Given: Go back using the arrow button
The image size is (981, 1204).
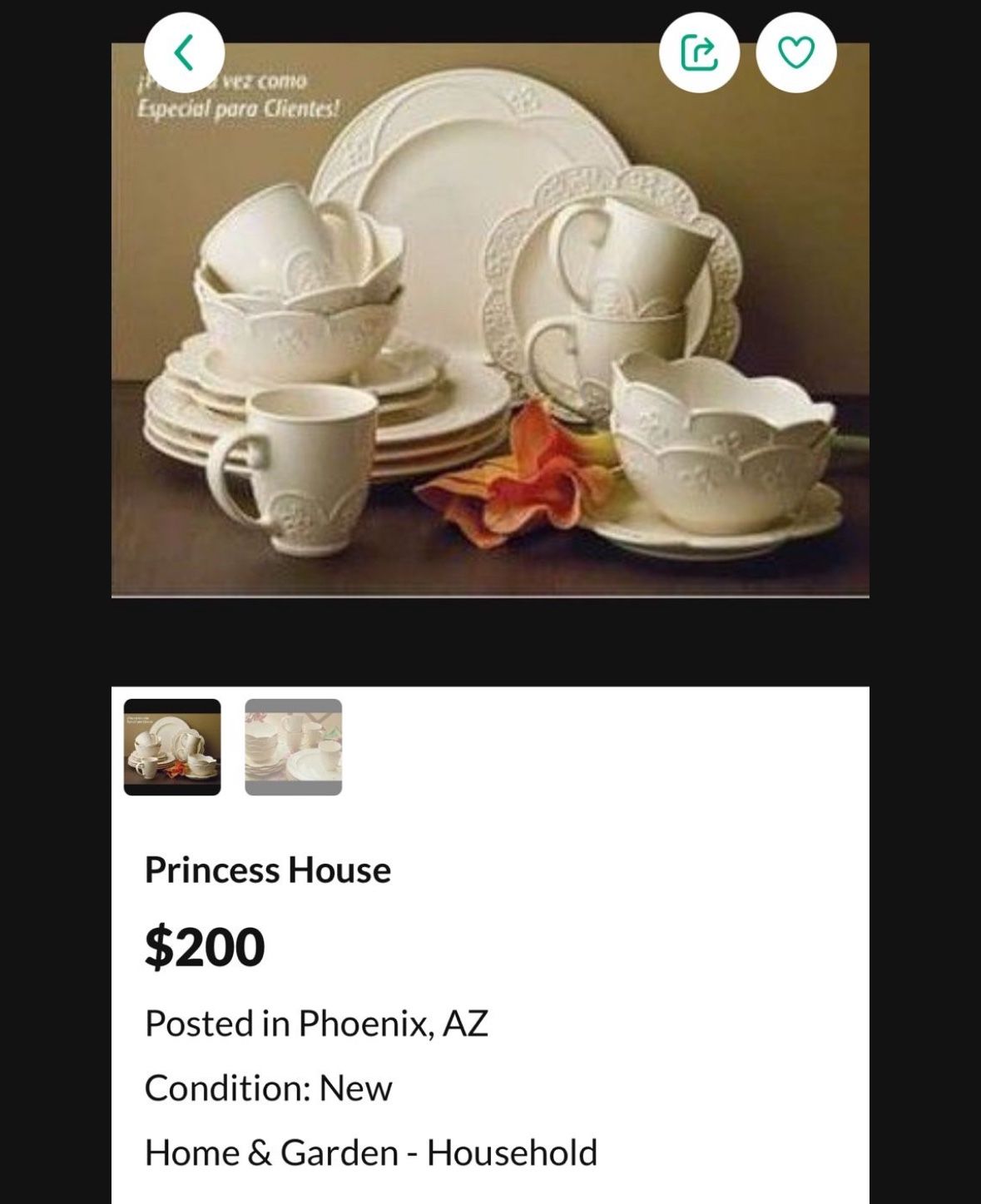Looking at the screenshot, I should click(184, 52).
